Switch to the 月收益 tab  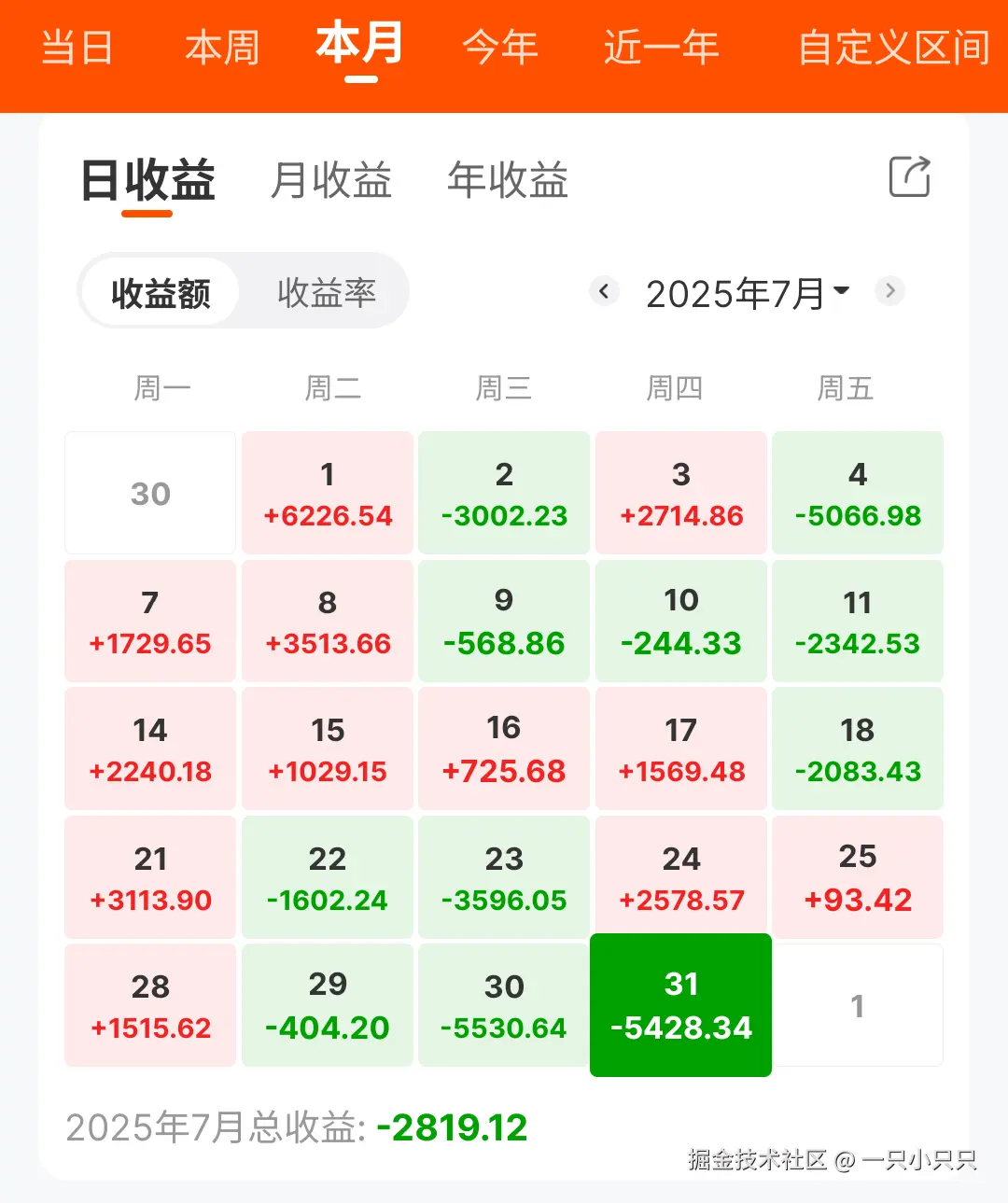(x=330, y=180)
